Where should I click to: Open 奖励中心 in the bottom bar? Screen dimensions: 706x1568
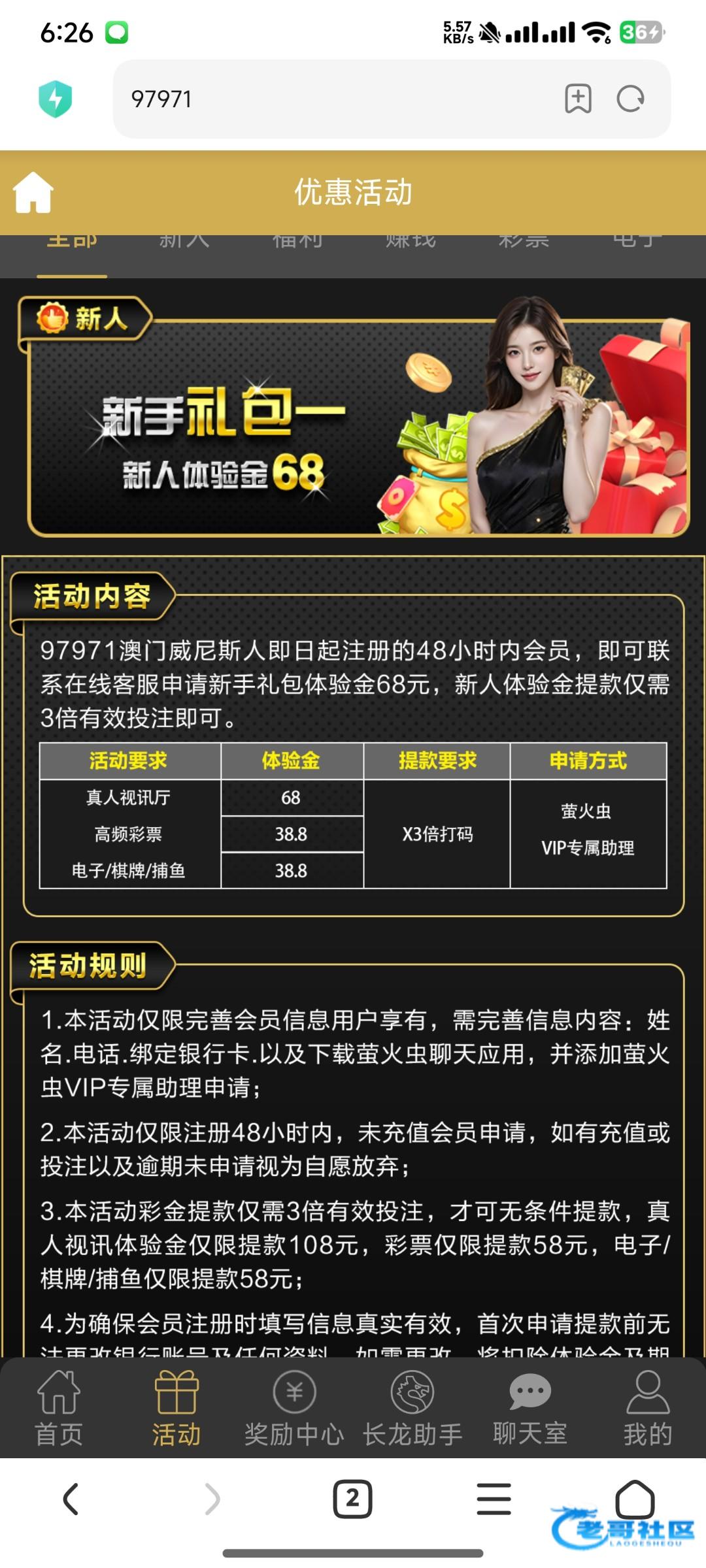[x=294, y=1408]
